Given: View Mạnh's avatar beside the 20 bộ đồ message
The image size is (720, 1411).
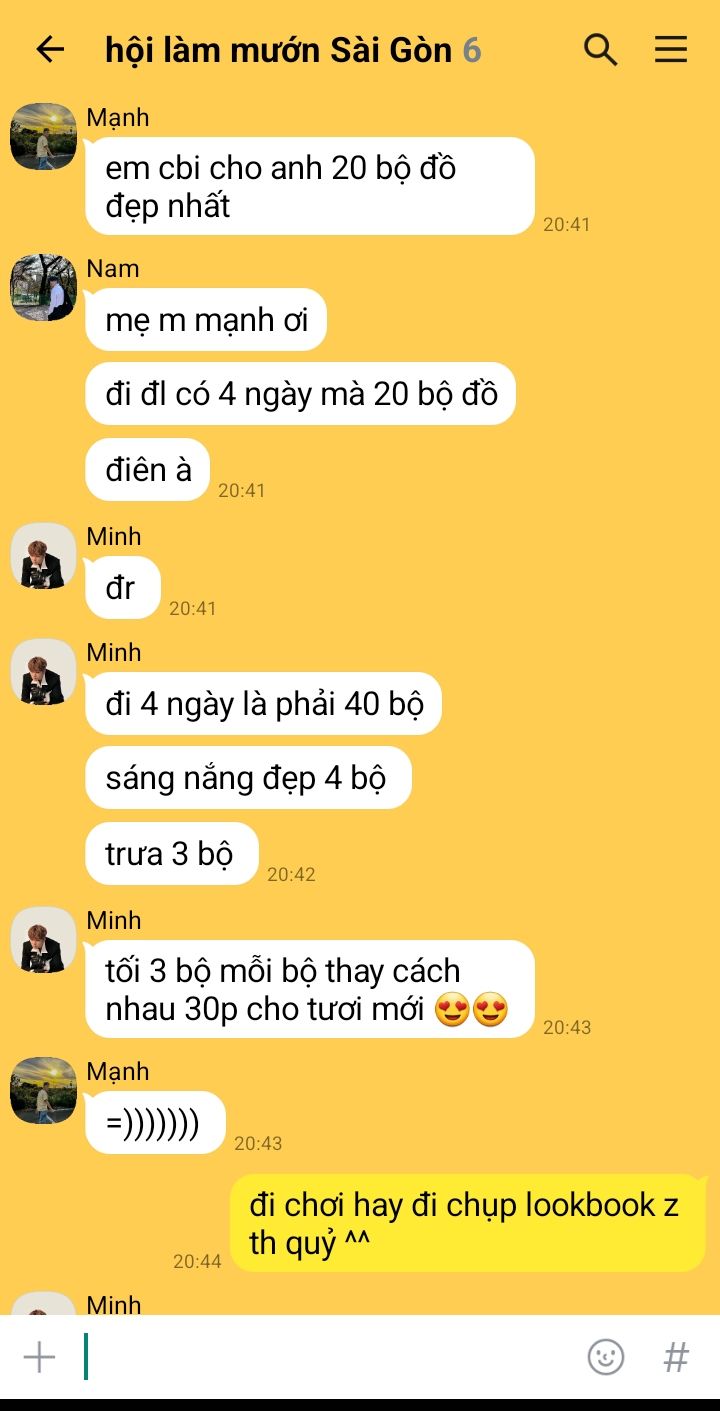Looking at the screenshot, I should (43, 136).
